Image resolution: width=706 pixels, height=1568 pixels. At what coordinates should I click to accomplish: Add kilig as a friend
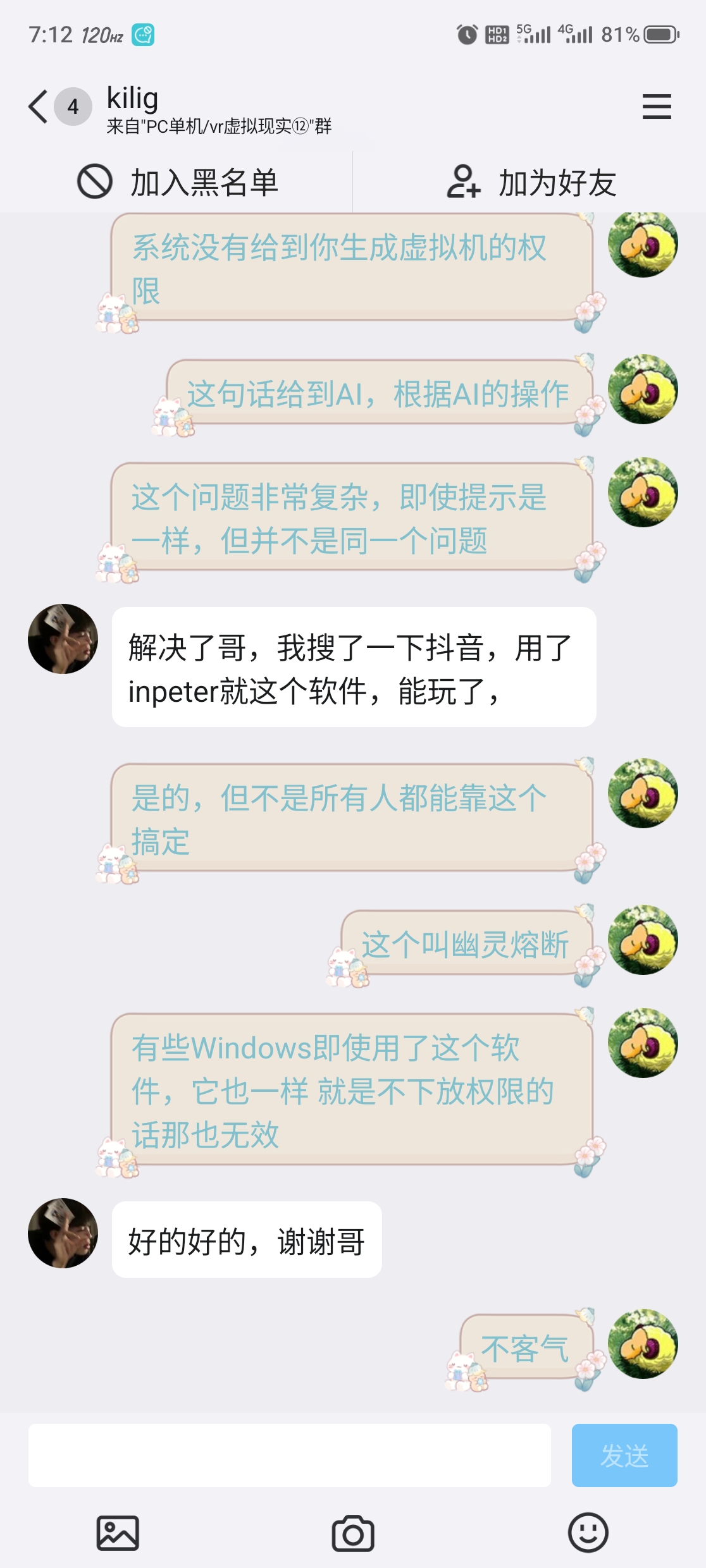point(531,183)
